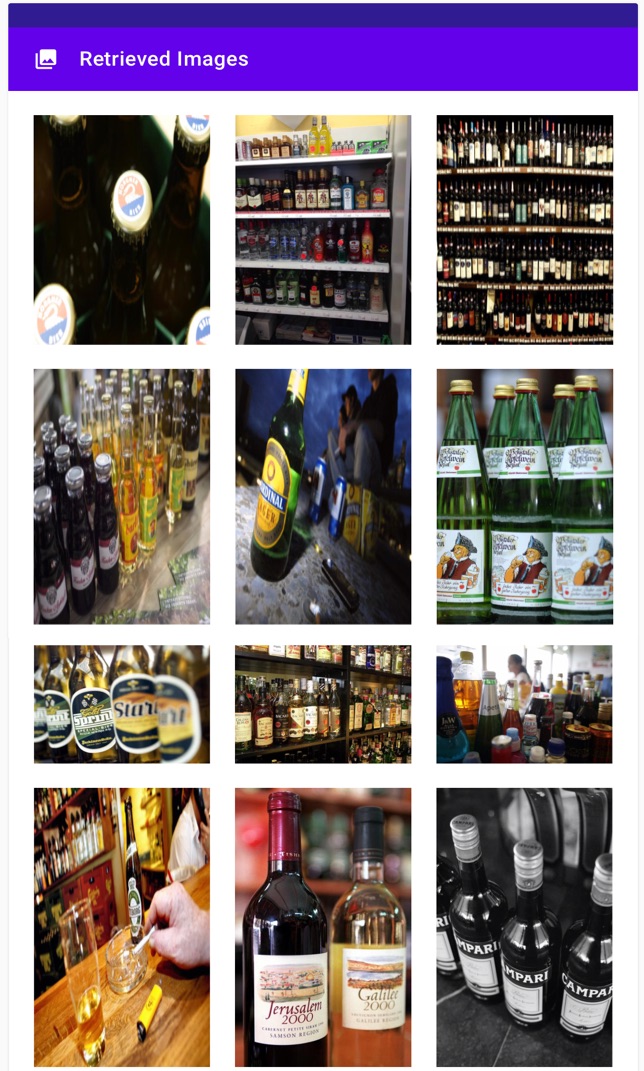
Task: Open the dark wine shelf wall image
Action: [x=524, y=230]
